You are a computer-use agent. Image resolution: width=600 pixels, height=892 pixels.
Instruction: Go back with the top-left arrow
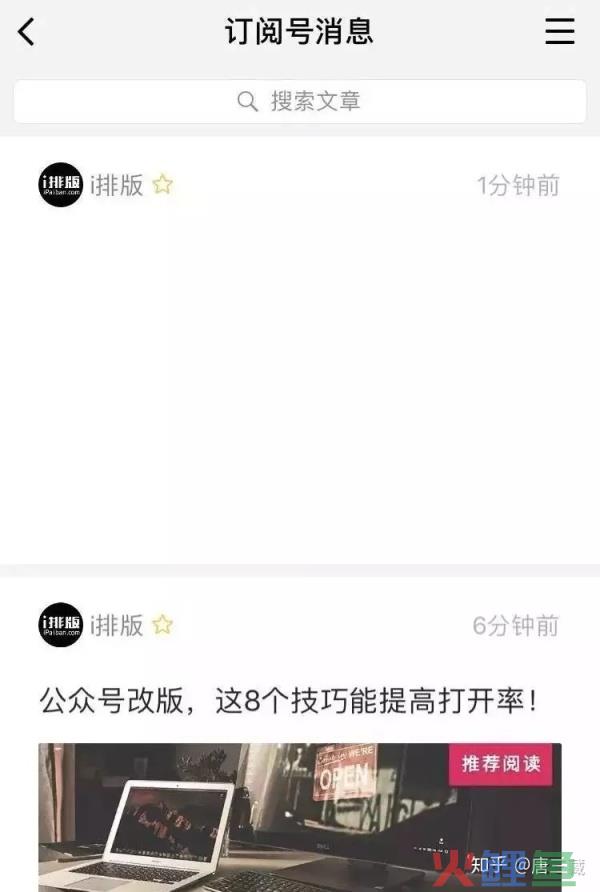(x=27, y=32)
